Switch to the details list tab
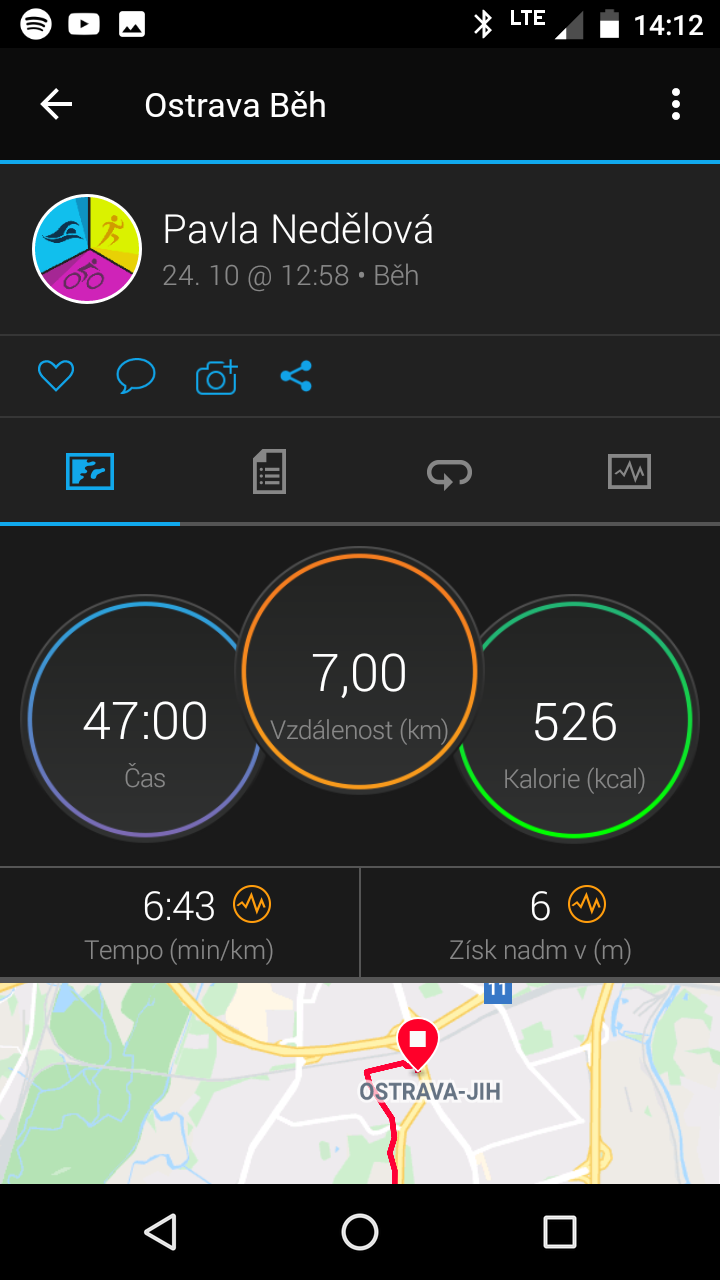 269,471
